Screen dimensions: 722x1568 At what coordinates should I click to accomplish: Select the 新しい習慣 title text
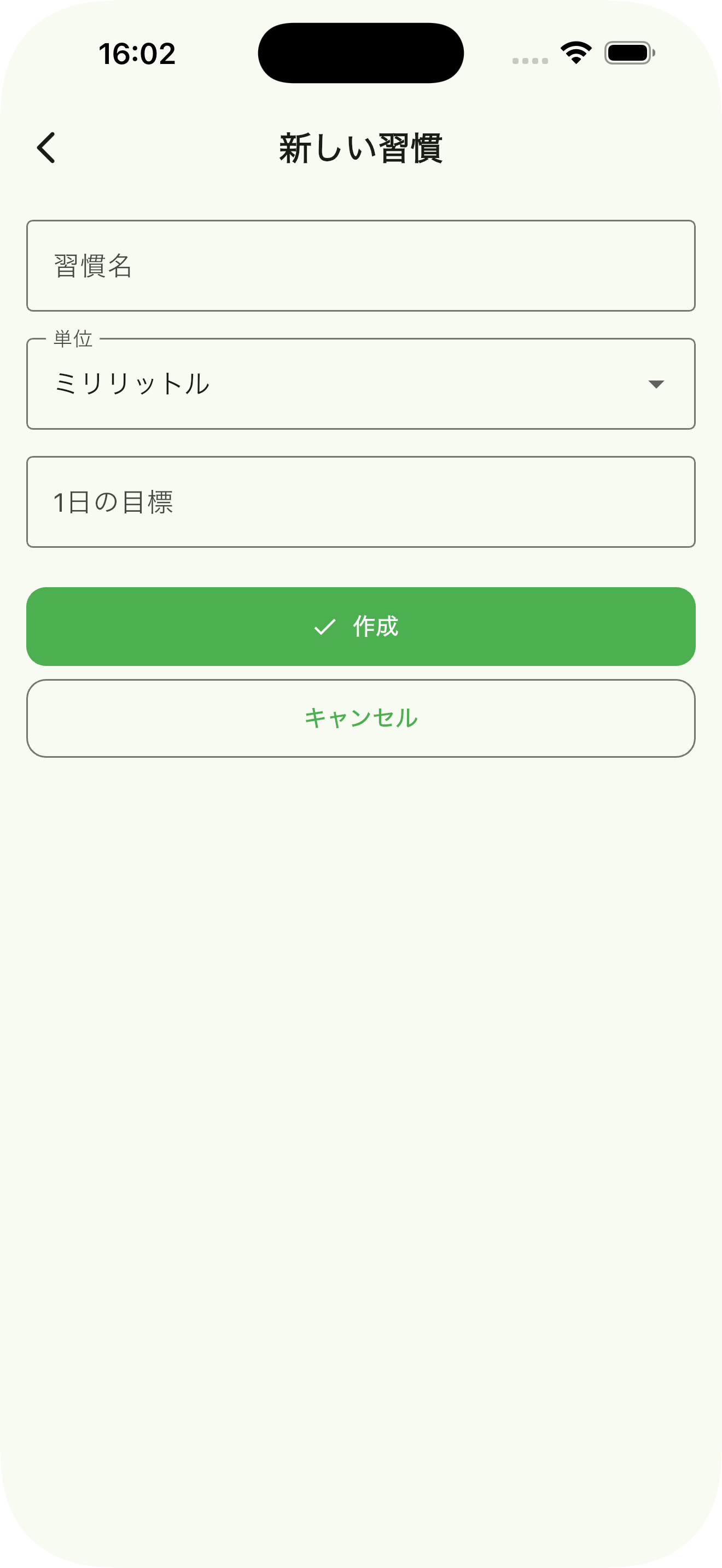361,146
